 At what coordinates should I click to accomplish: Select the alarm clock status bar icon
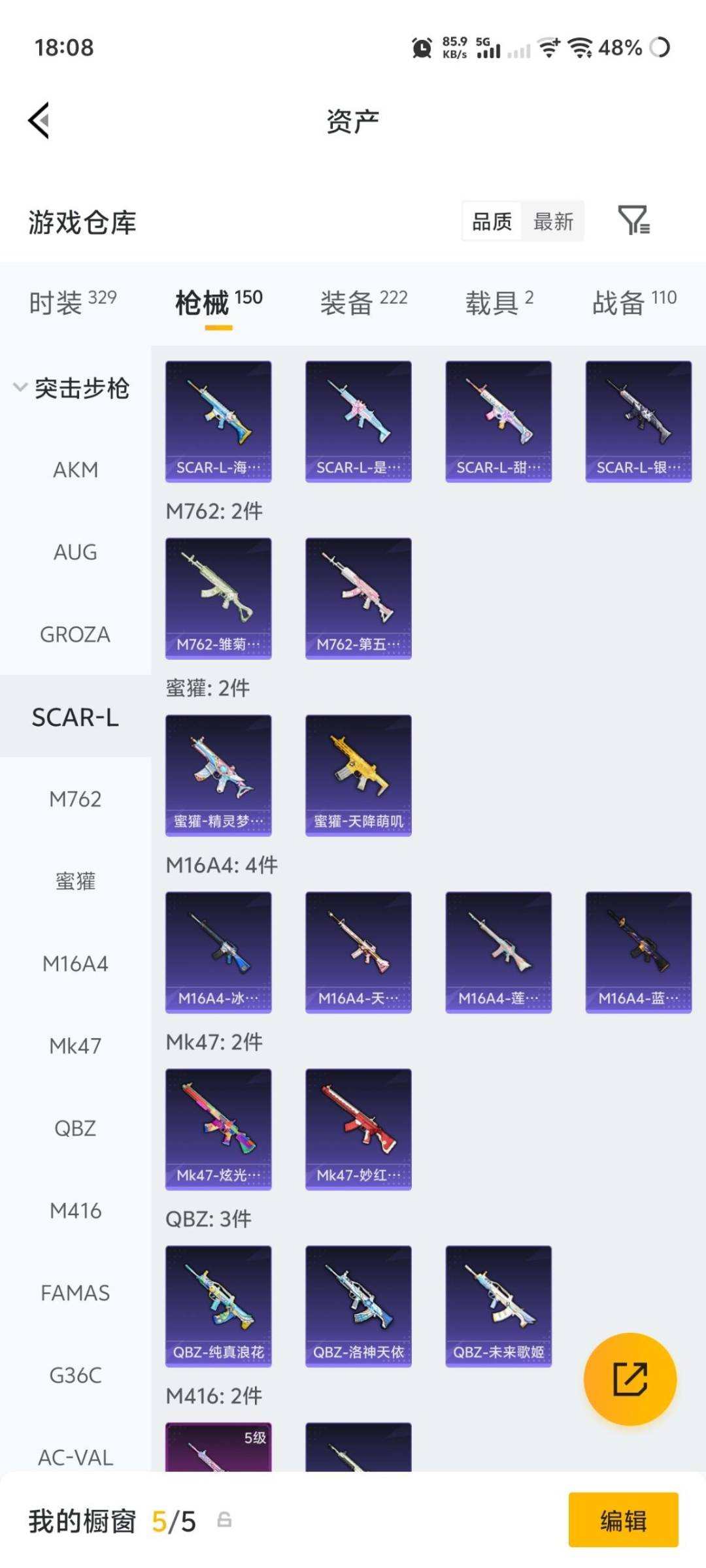click(422, 49)
